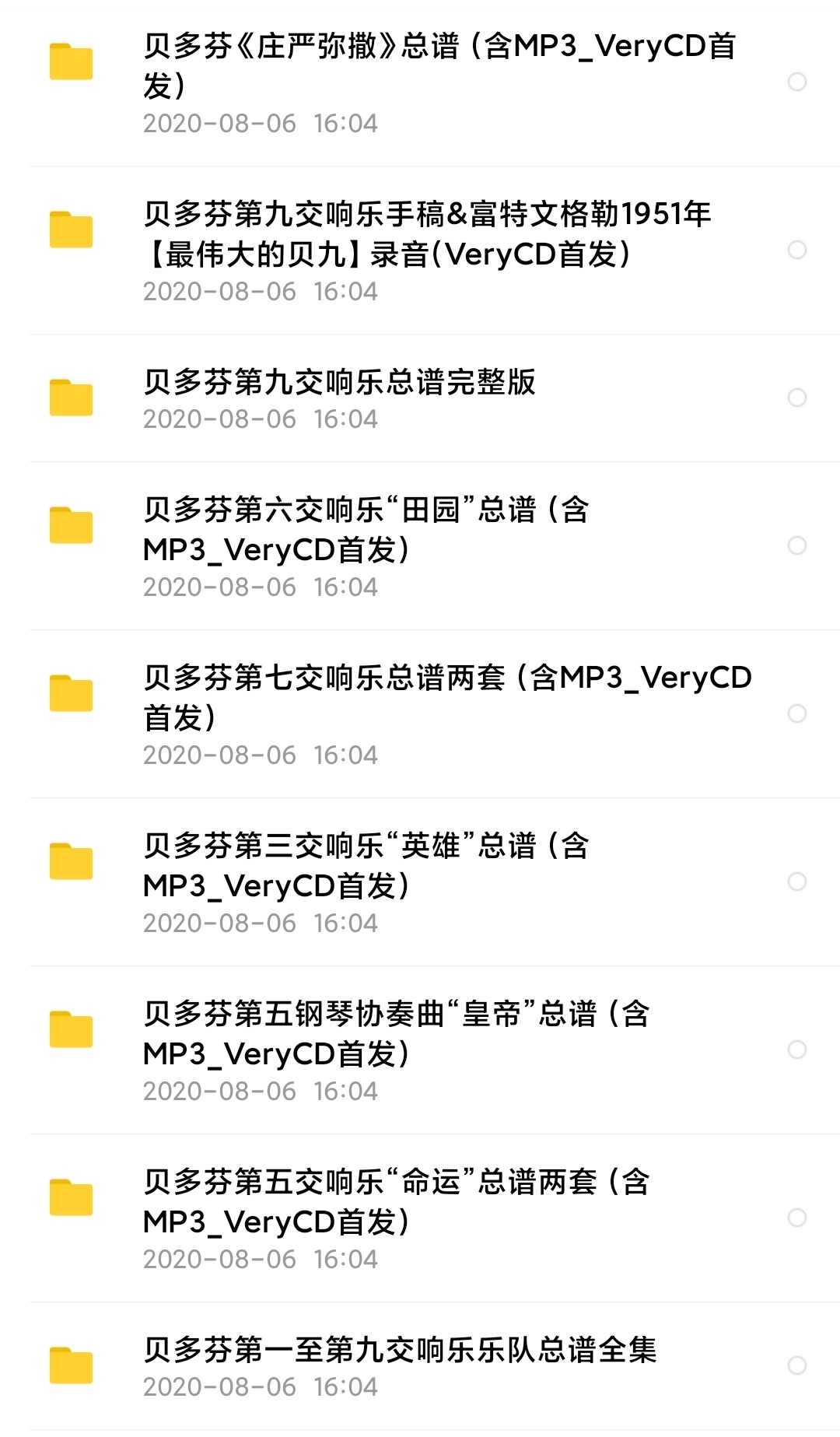Viewport: 840px width, 1437px height.
Task: Check the selection circle for 贝多芬第九交响乐总谱完整版
Action: 796,398
